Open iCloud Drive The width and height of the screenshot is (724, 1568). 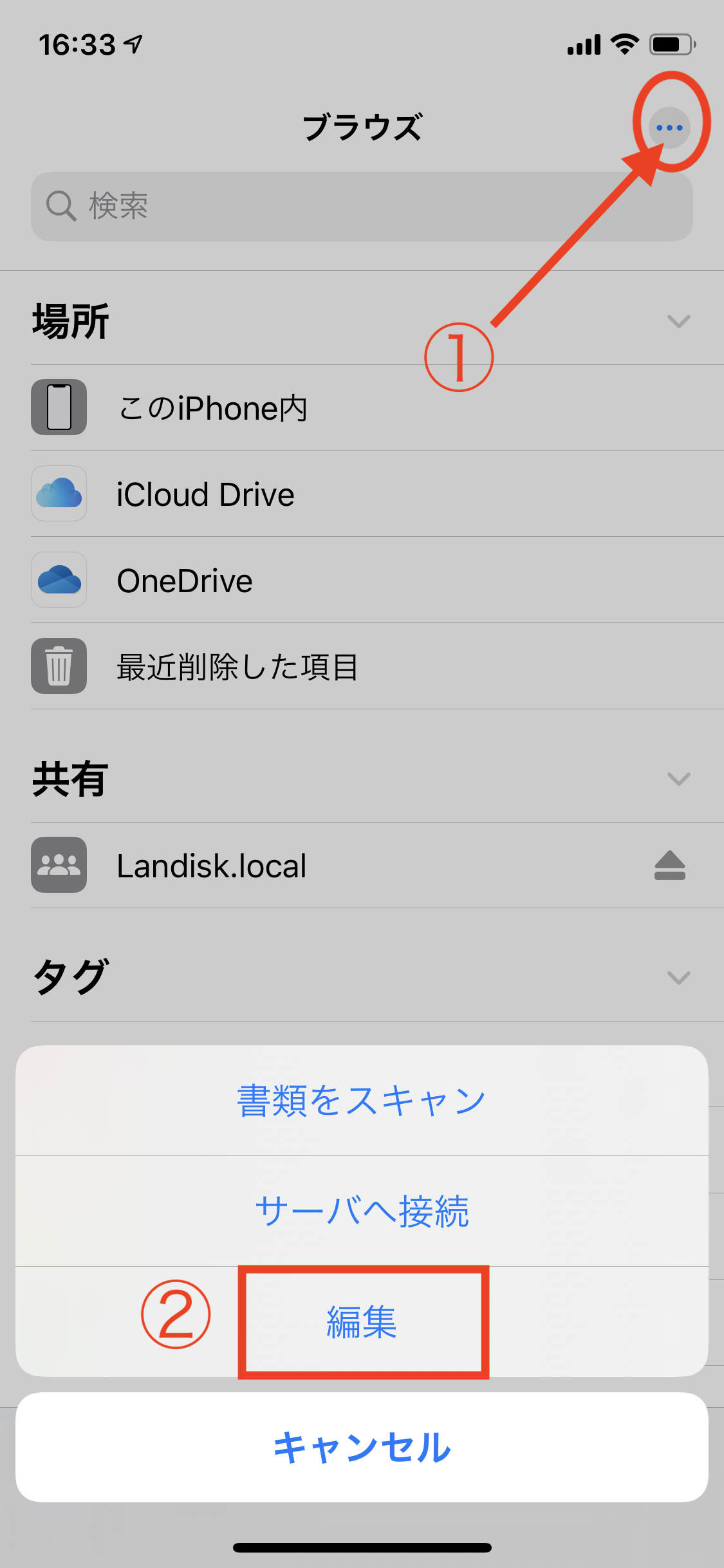coord(205,494)
